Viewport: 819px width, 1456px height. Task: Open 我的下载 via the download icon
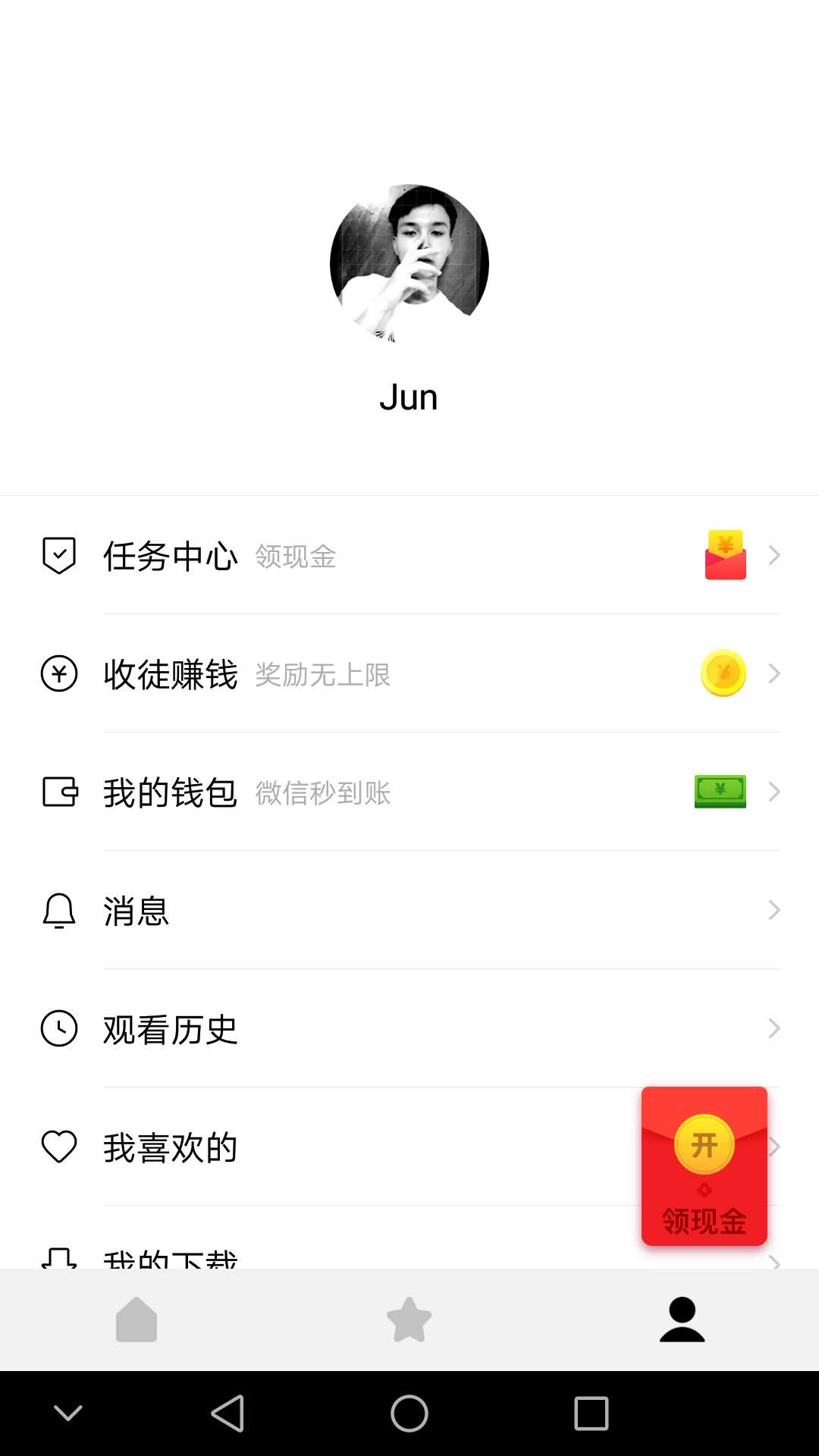tap(58, 1255)
